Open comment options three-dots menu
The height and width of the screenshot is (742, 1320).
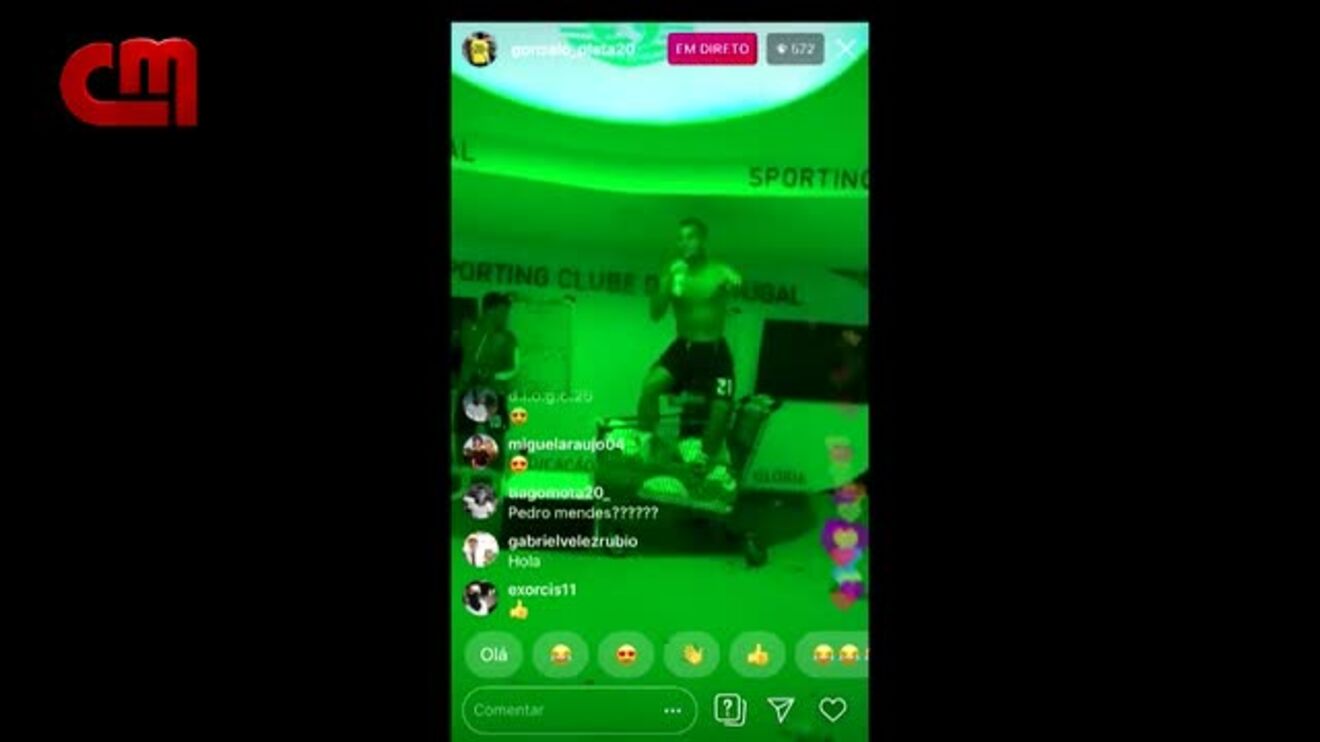[673, 710]
